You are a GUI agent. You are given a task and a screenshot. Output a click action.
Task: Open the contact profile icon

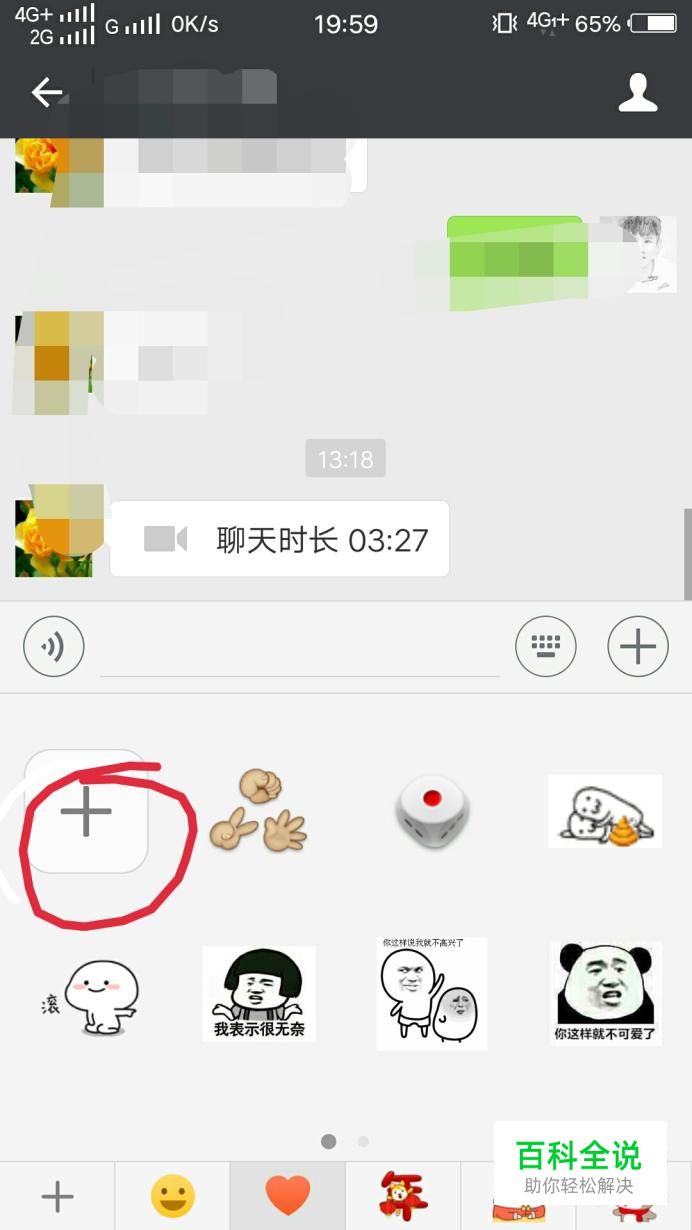pyautogui.click(x=637, y=93)
